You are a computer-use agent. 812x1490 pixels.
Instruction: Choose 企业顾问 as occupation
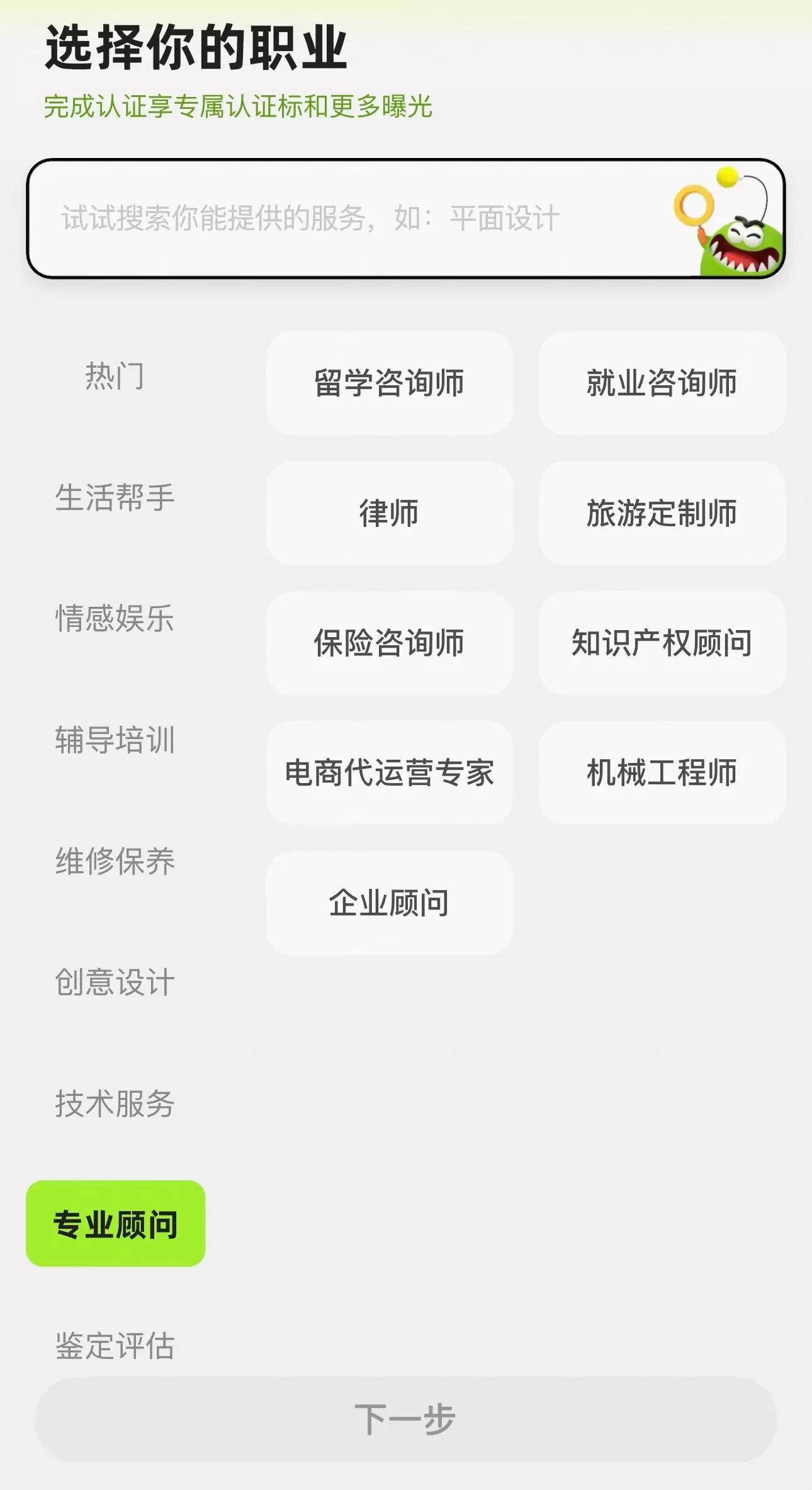click(389, 903)
